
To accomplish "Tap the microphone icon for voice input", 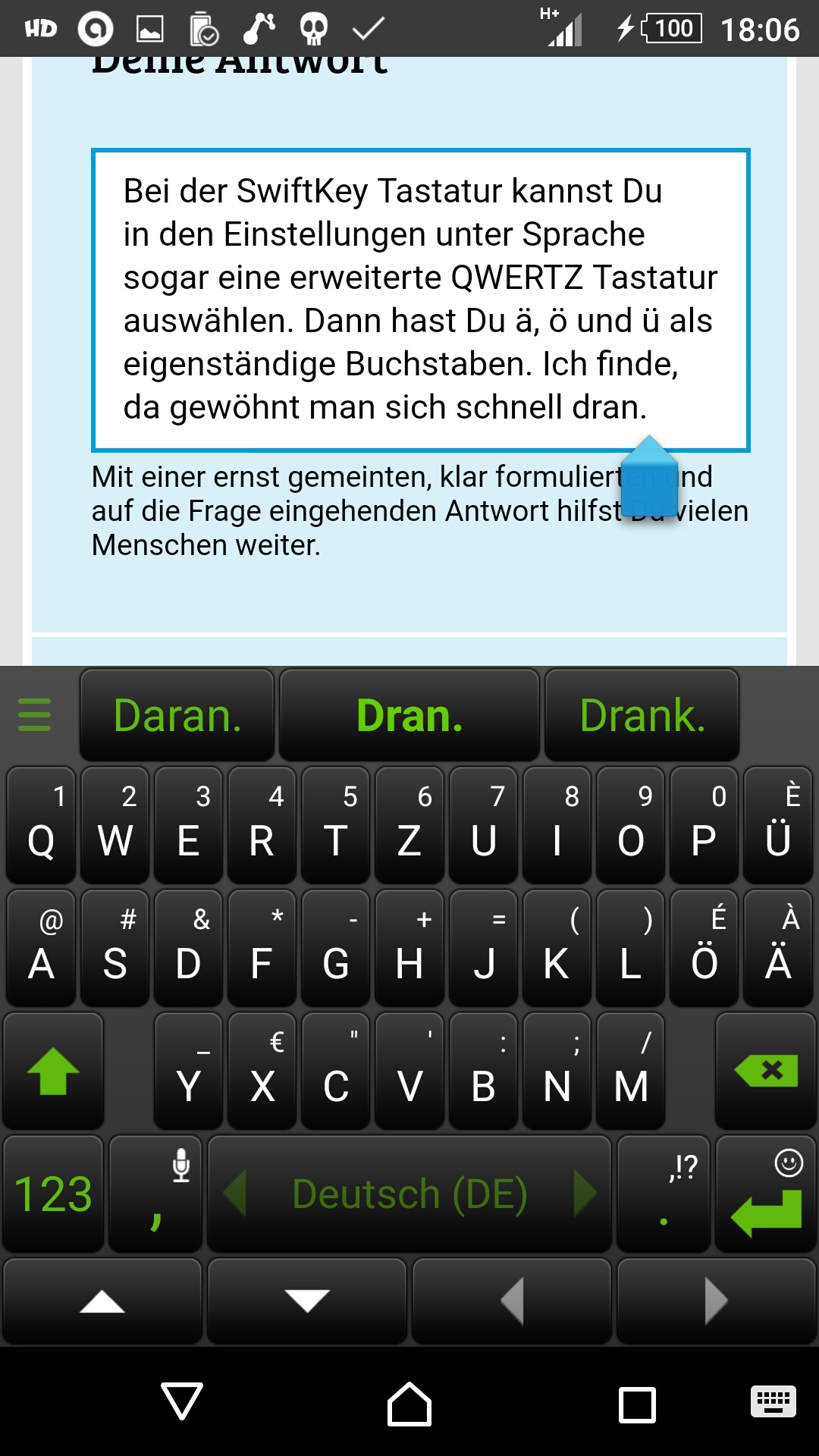I will [x=179, y=1162].
